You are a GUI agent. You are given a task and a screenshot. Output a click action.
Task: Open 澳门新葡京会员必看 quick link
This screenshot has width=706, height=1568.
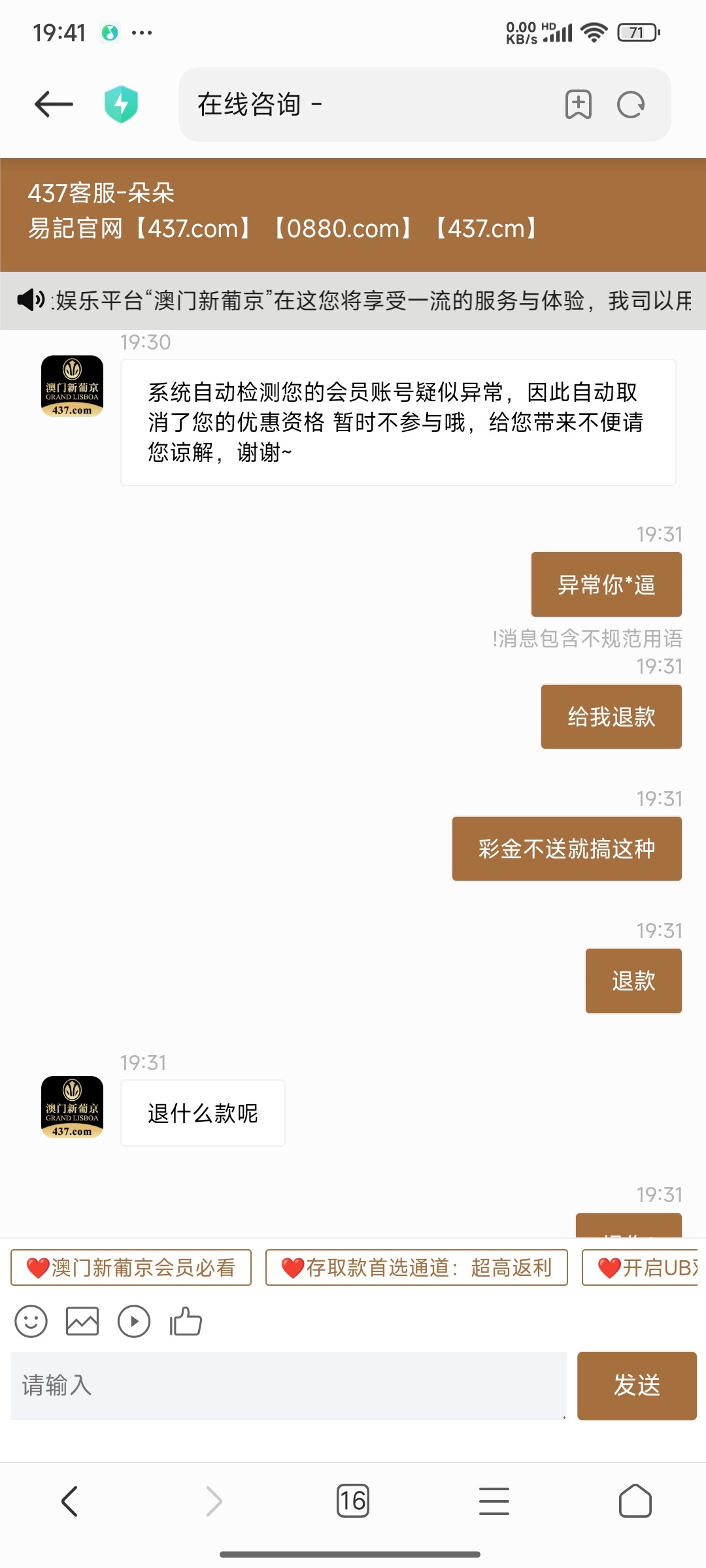click(x=131, y=1267)
